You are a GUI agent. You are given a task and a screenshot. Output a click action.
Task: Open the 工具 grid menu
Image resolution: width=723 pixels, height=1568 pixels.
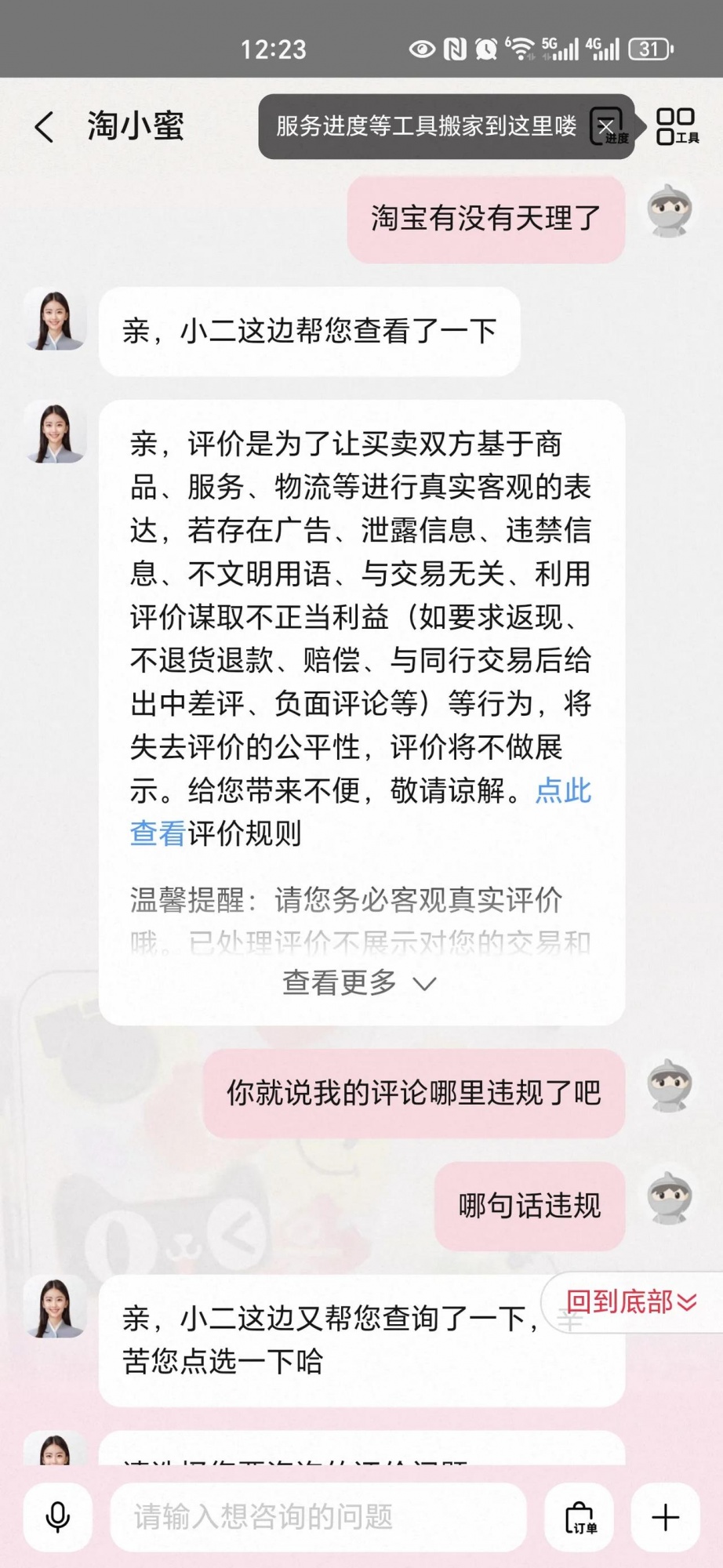pos(676,126)
